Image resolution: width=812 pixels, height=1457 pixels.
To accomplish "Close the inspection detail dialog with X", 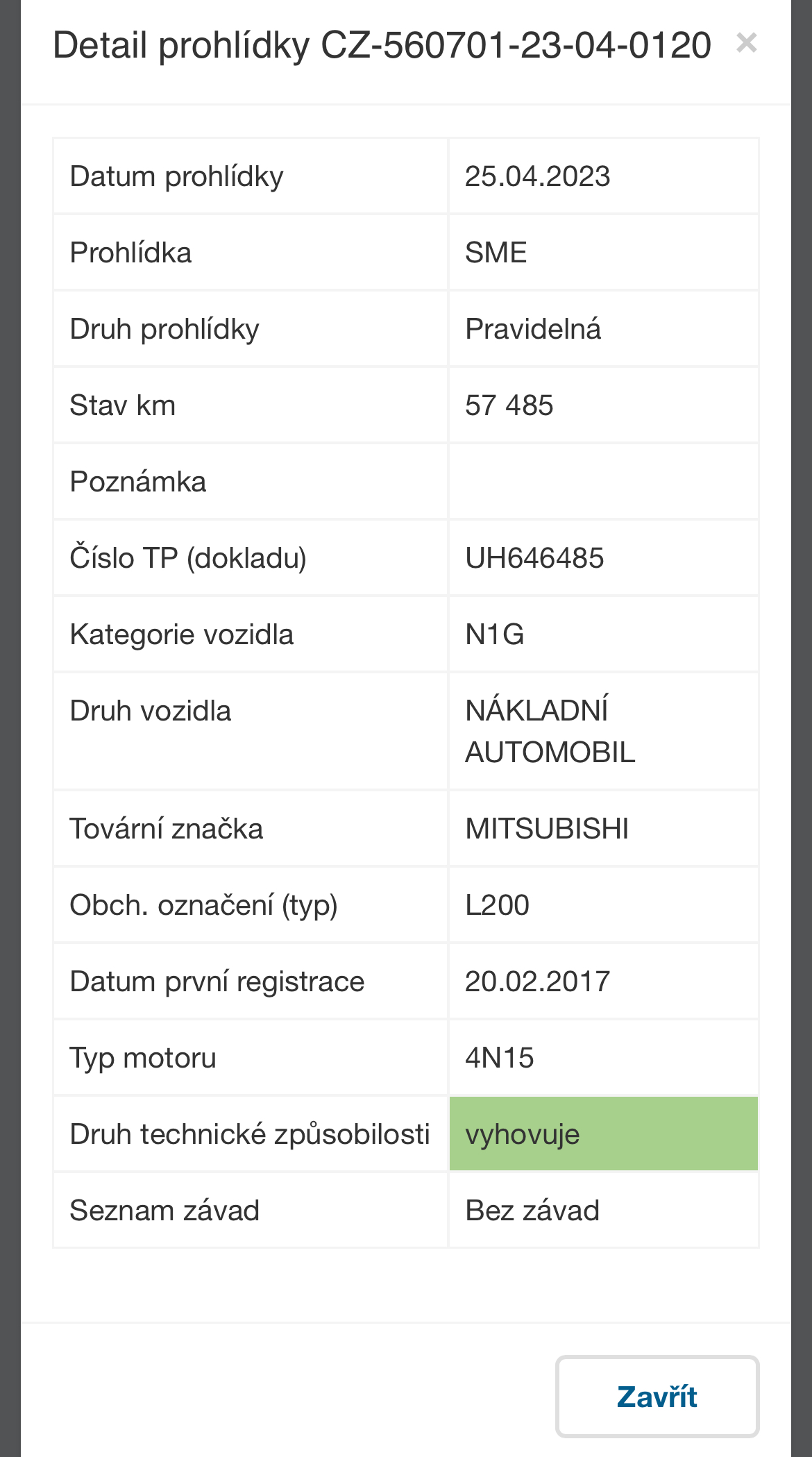I will pyautogui.click(x=747, y=43).
